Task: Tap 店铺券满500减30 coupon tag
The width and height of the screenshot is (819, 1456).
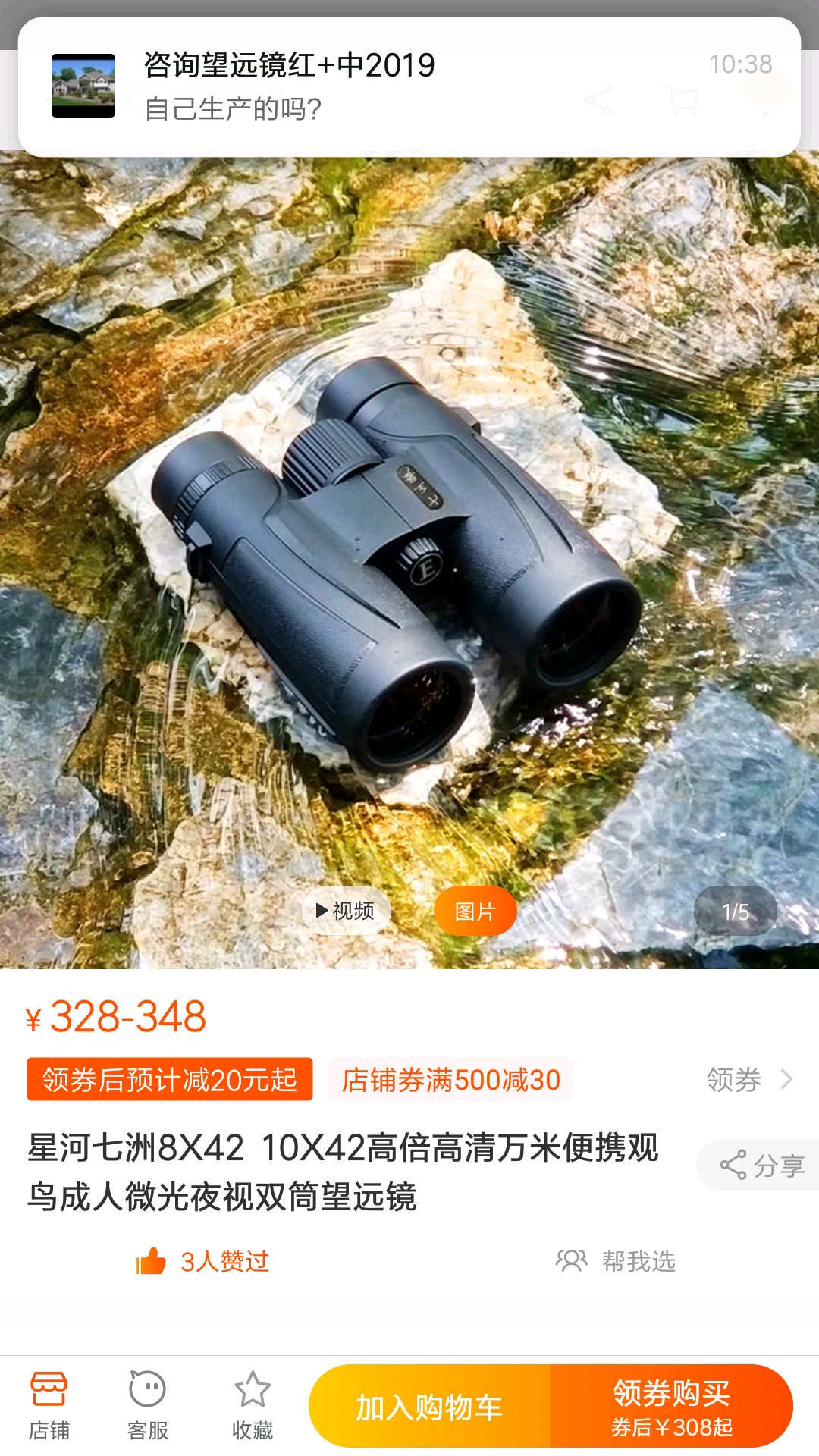Action: pyautogui.click(x=450, y=1079)
